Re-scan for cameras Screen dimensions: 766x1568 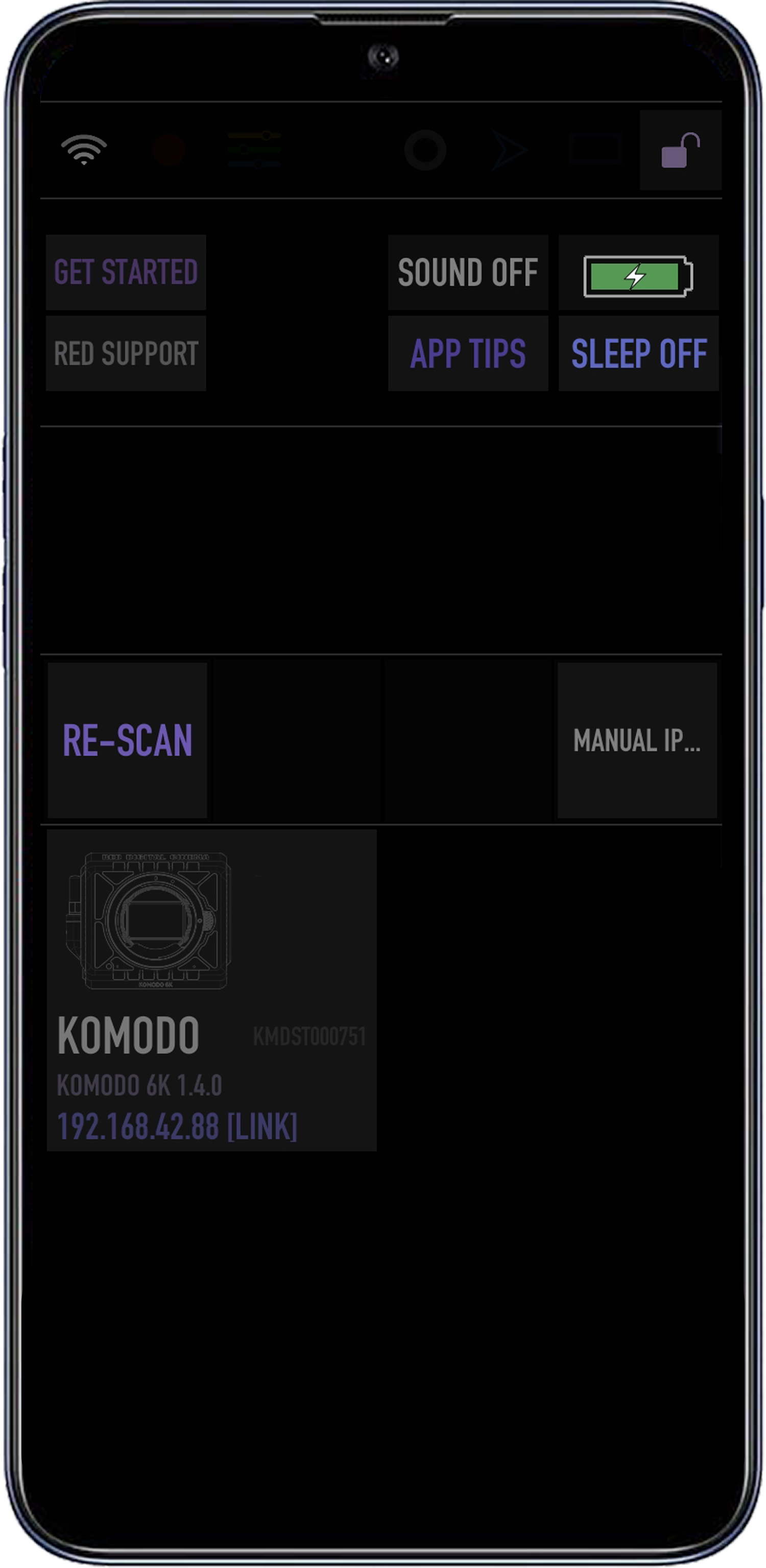pos(127,740)
